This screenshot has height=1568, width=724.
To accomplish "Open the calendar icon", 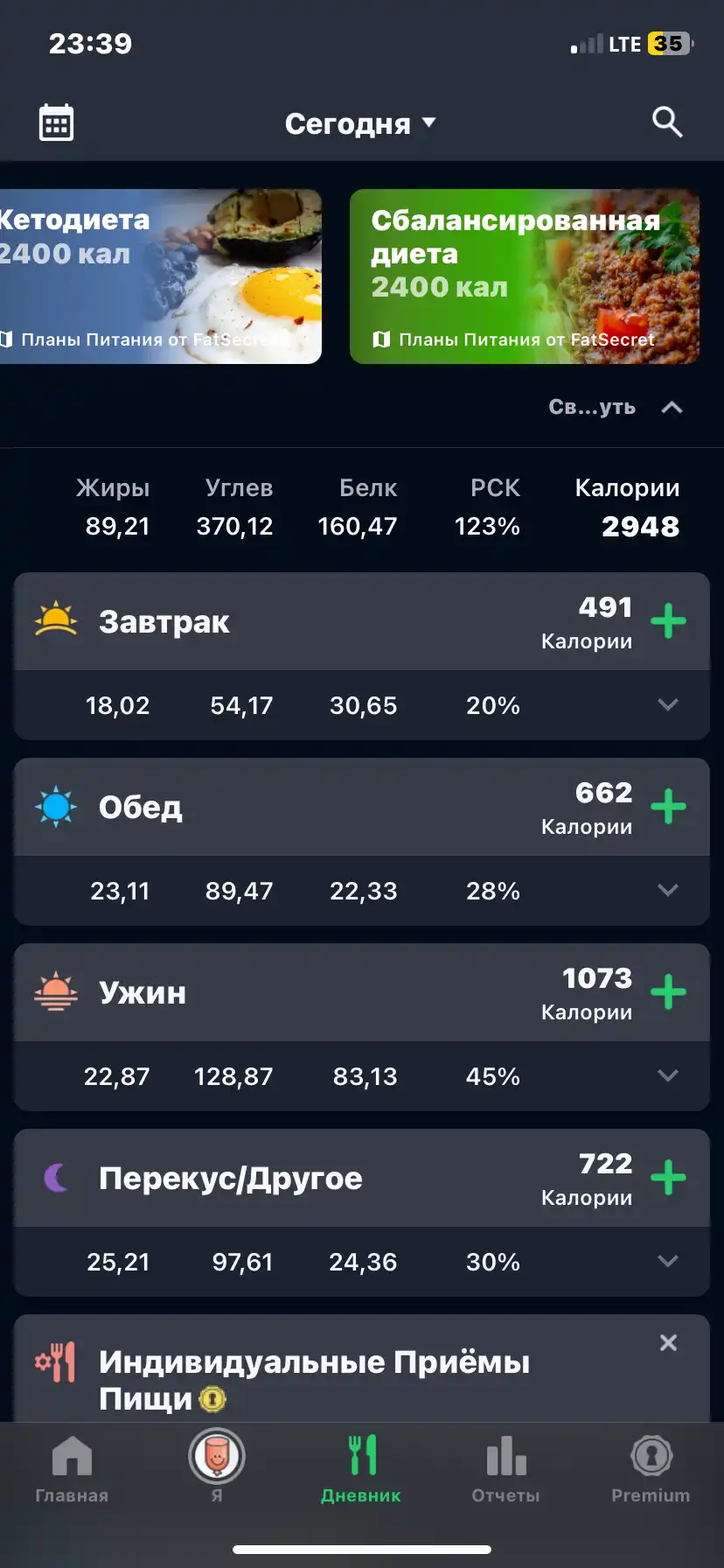I will pyautogui.click(x=56, y=122).
